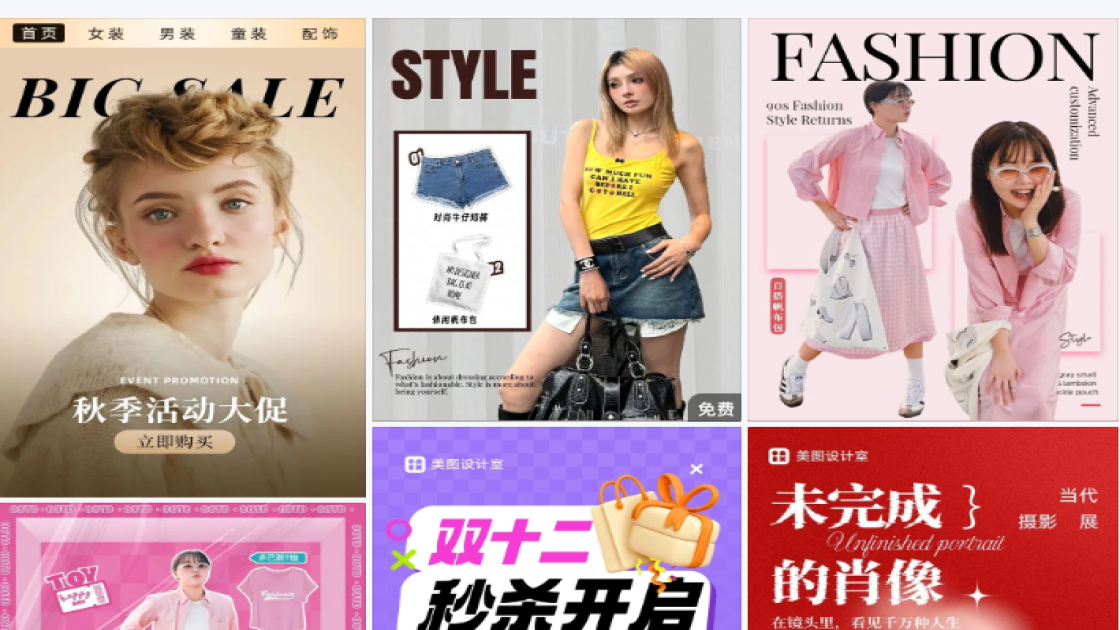Open the 双十二 秒杀开启 template
The image size is (1120, 630).
(556, 530)
